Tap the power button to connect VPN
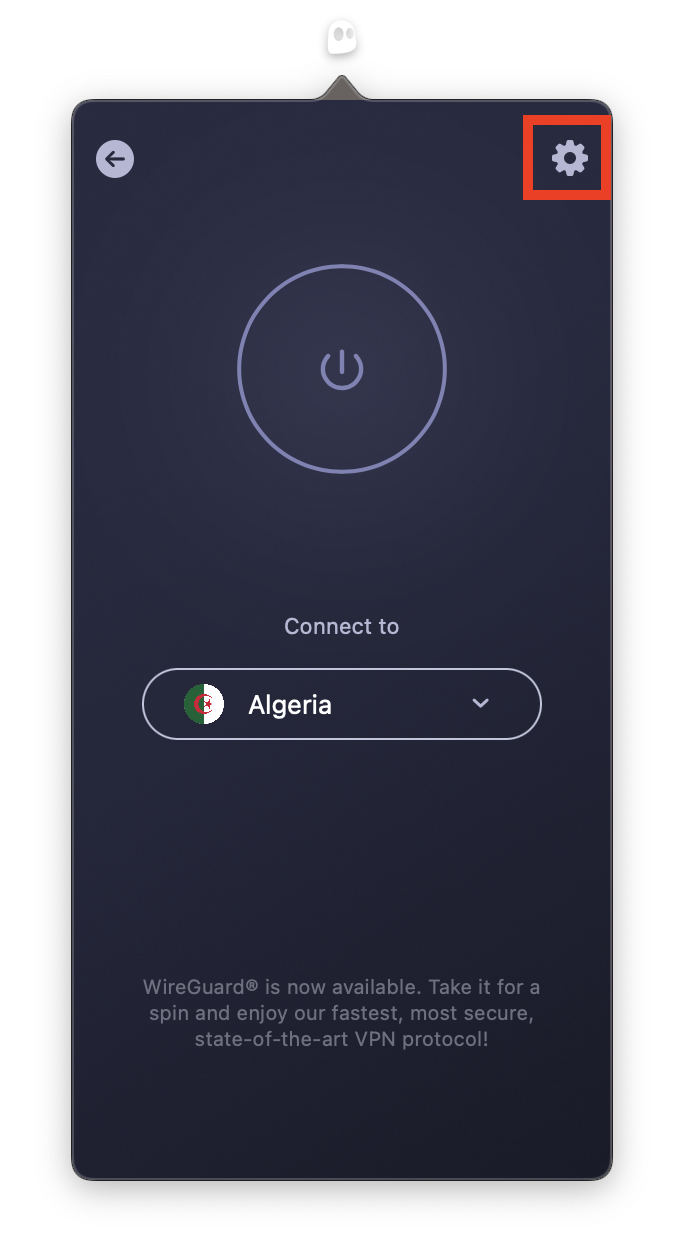This screenshot has width=684, height=1260. [342, 369]
